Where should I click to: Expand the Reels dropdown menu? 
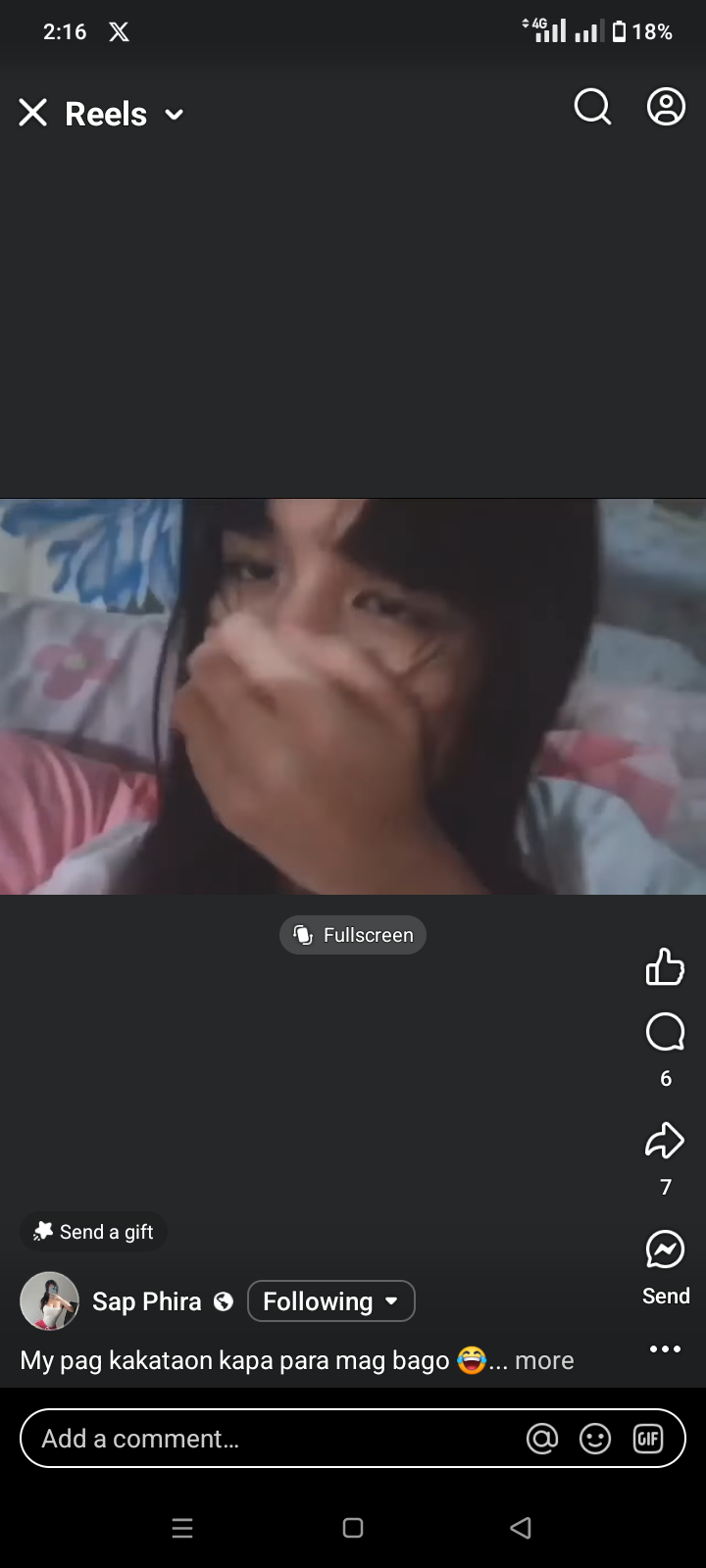(175, 115)
